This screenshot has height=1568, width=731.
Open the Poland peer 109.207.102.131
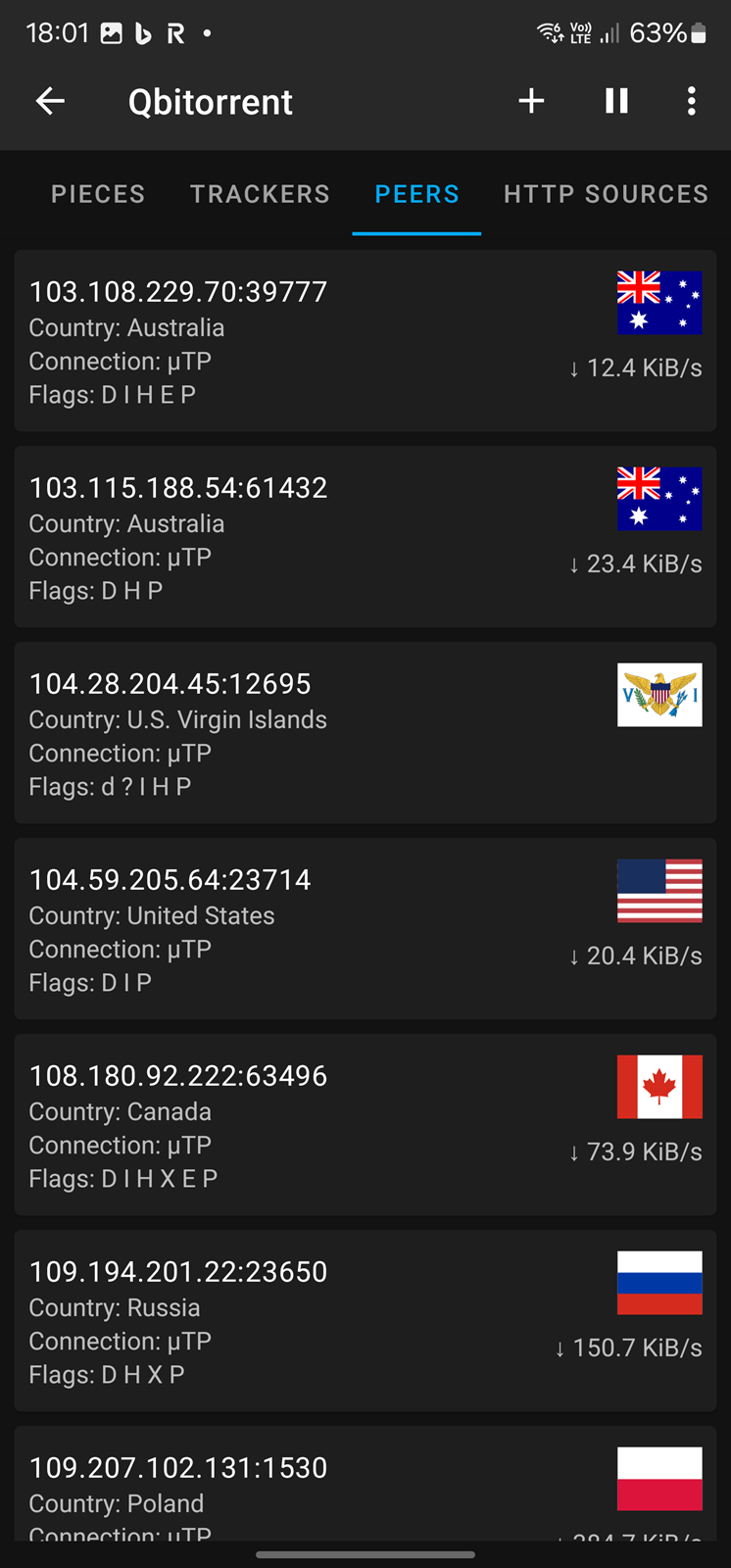pos(365,1484)
